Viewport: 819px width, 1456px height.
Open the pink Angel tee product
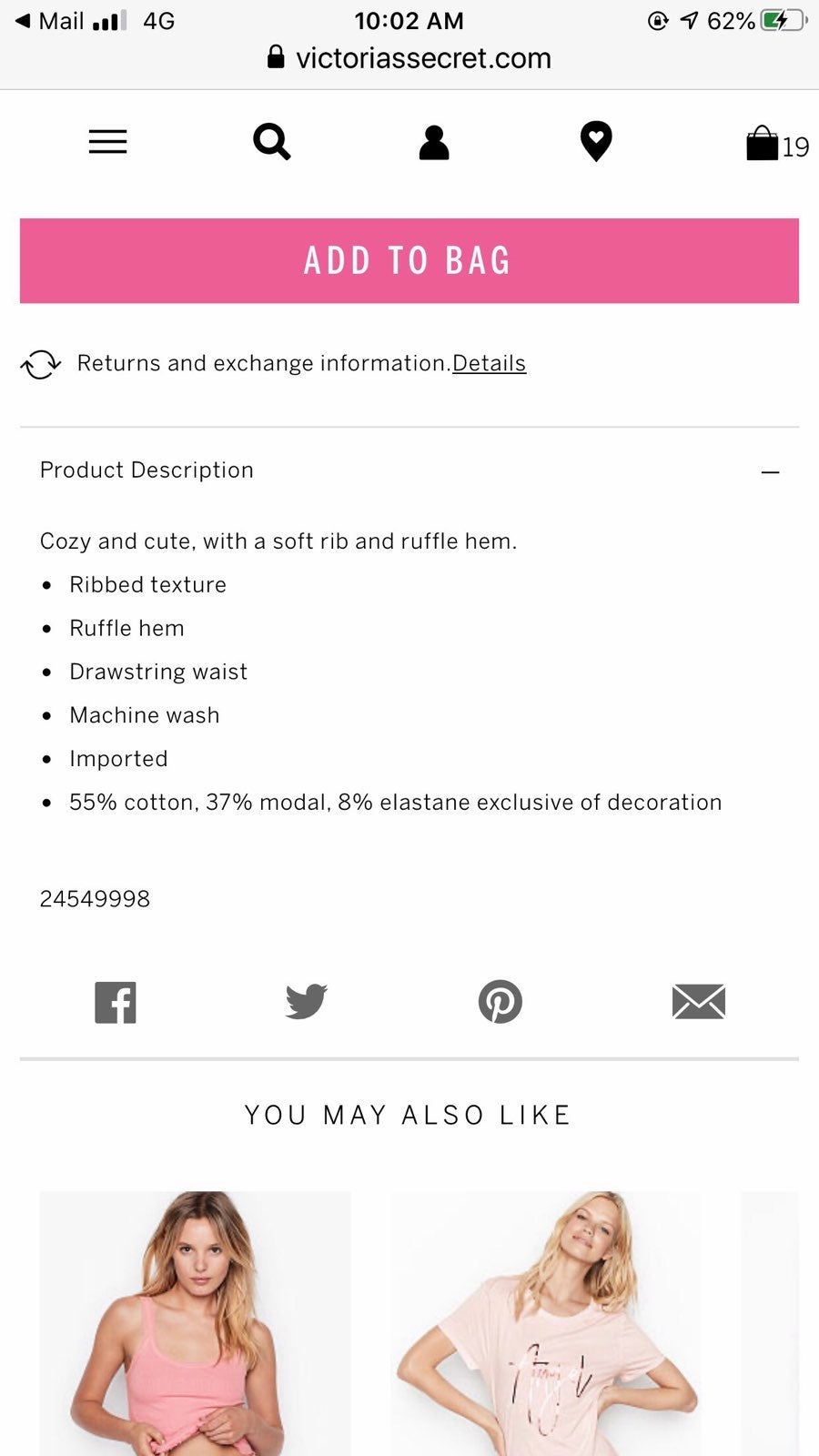pos(546,1324)
